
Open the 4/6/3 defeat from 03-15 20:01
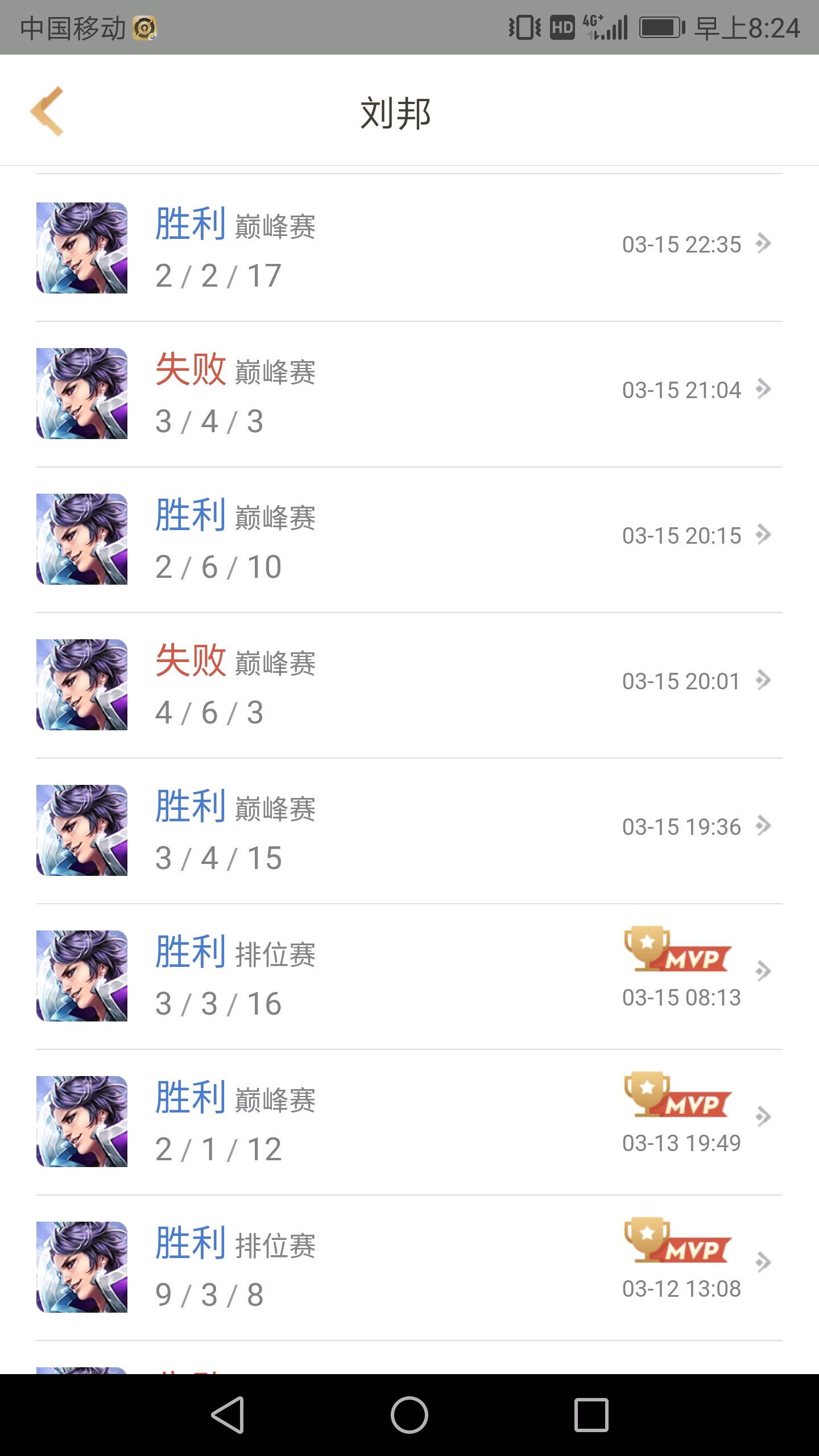pos(409,685)
